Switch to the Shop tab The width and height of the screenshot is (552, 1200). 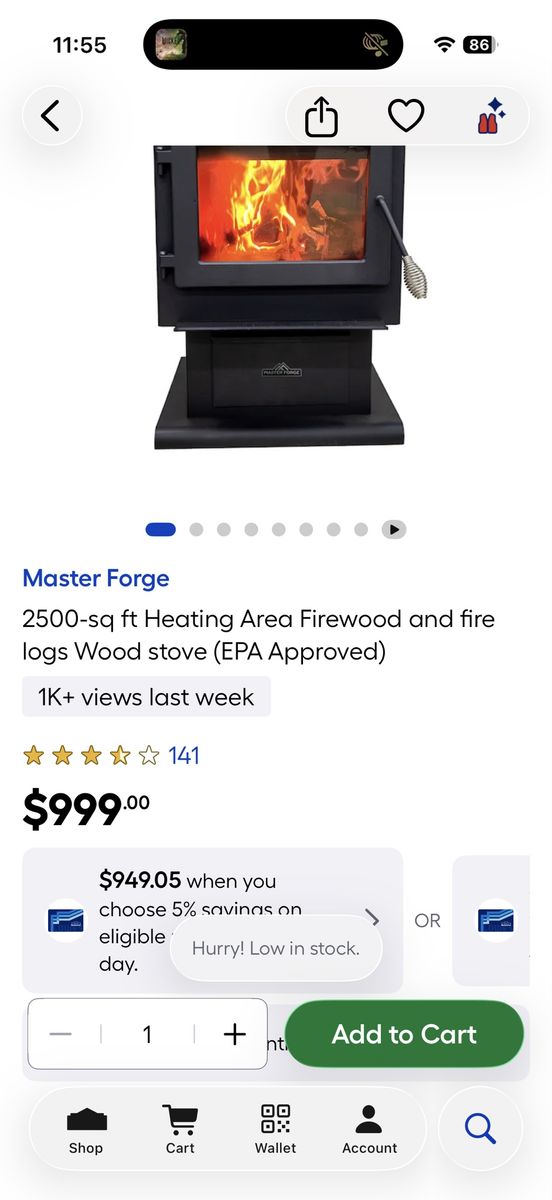coord(86,1130)
